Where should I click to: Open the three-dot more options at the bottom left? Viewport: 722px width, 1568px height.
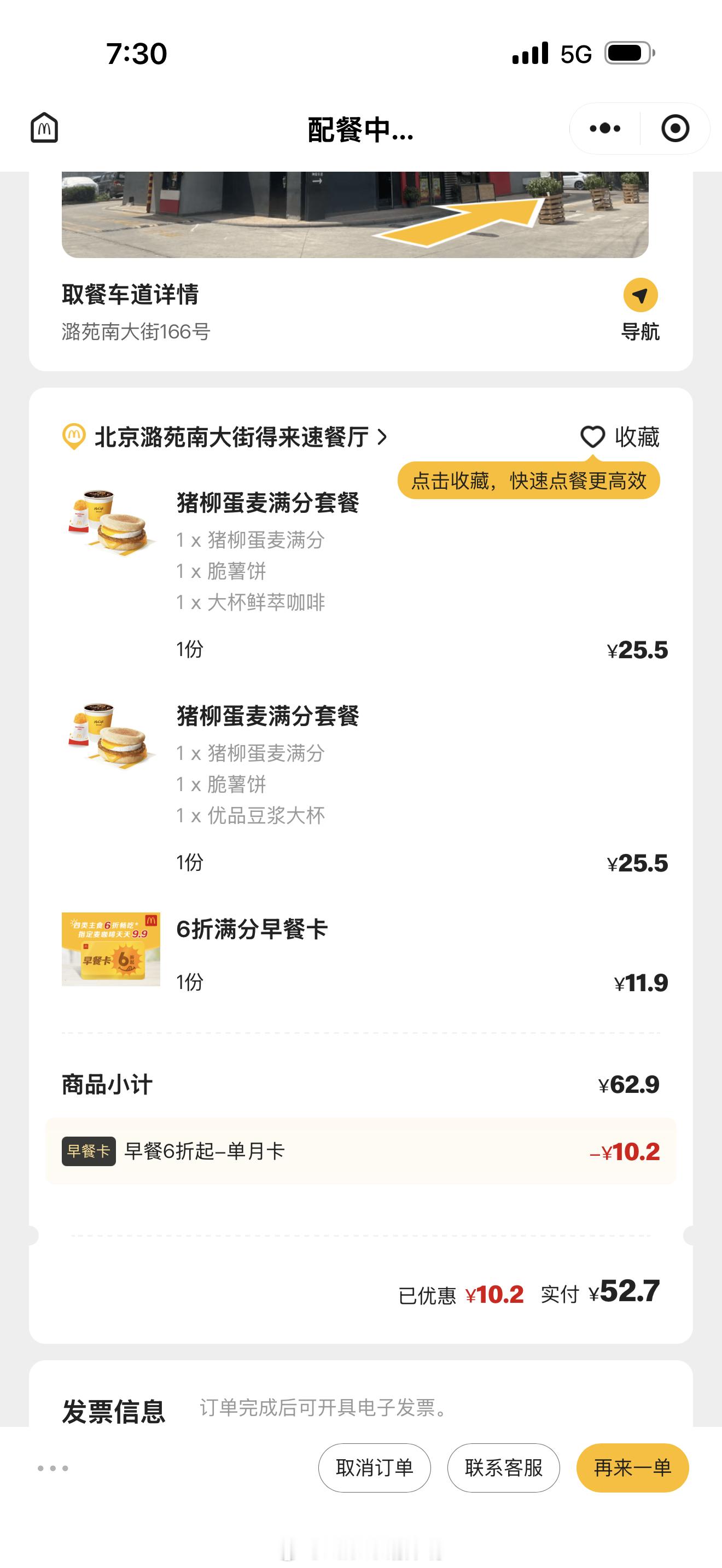click(53, 1468)
